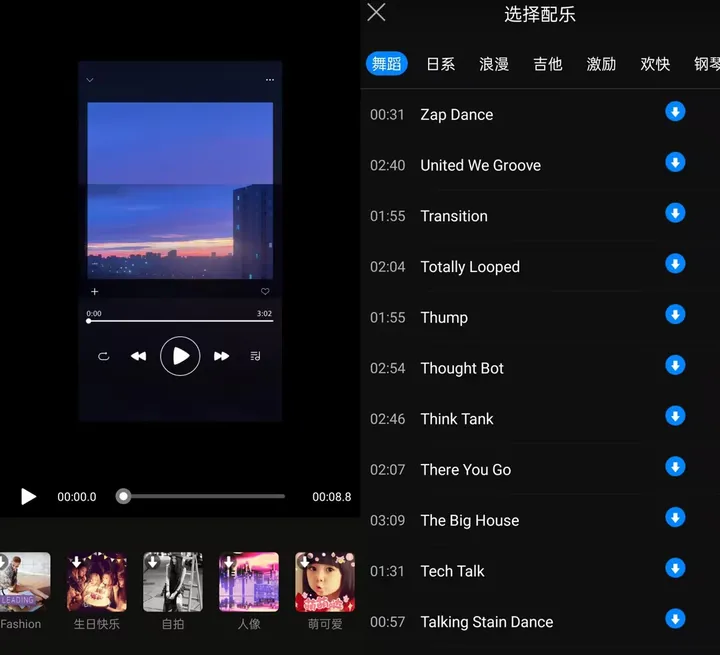Screen dimensions: 720x655
Task: Close the music selection panel
Action: [376, 13]
